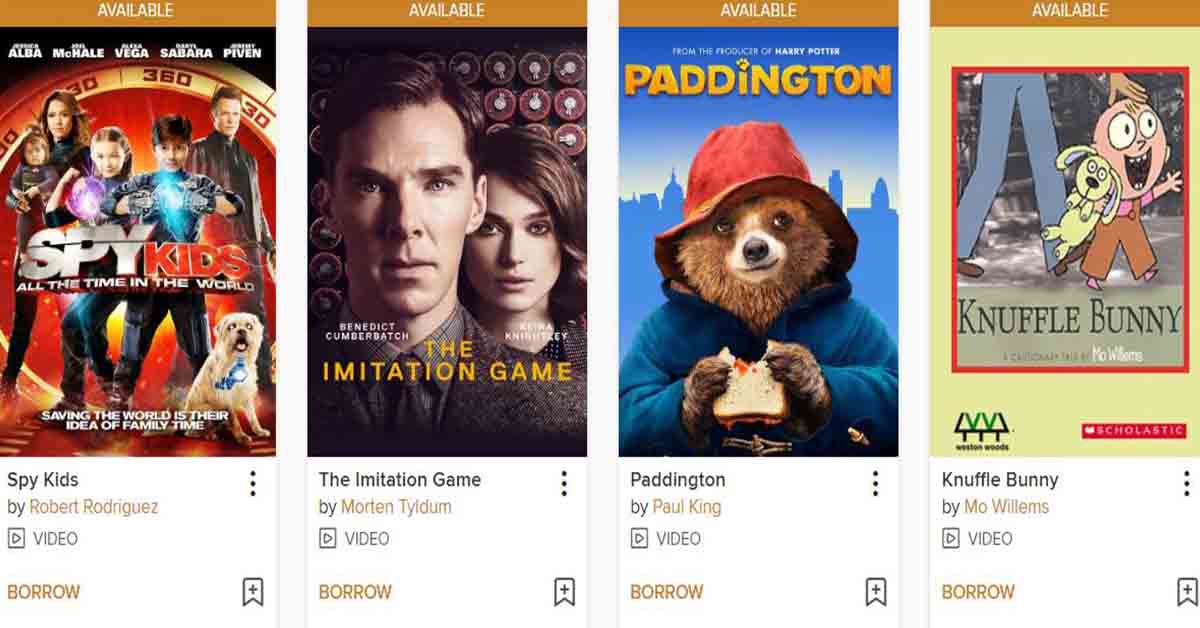Borrow Knuffle Bunny
The width and height of the screenshot is (1200, 628).
coord(978,592)
